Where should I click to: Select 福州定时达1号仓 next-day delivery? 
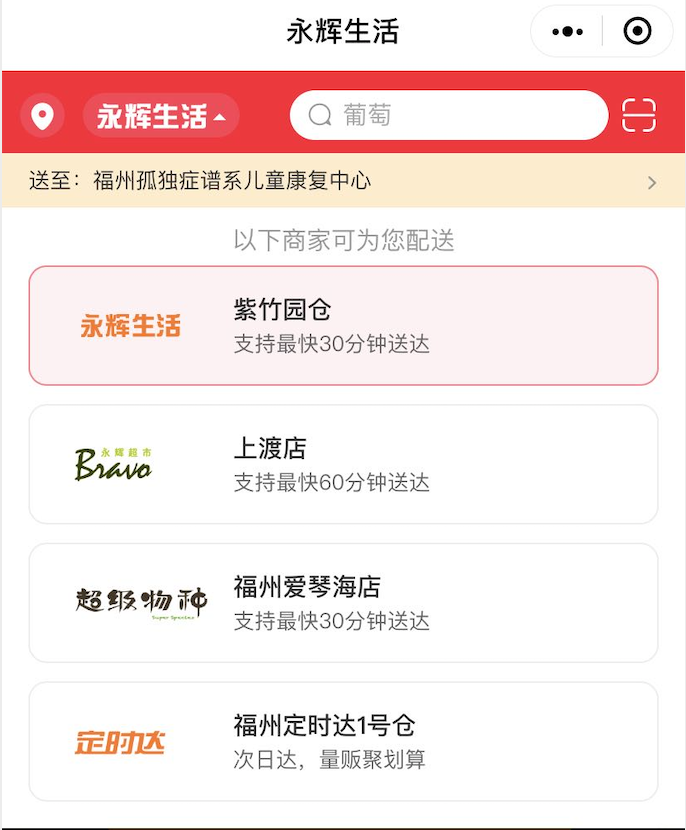click(343, 741)
